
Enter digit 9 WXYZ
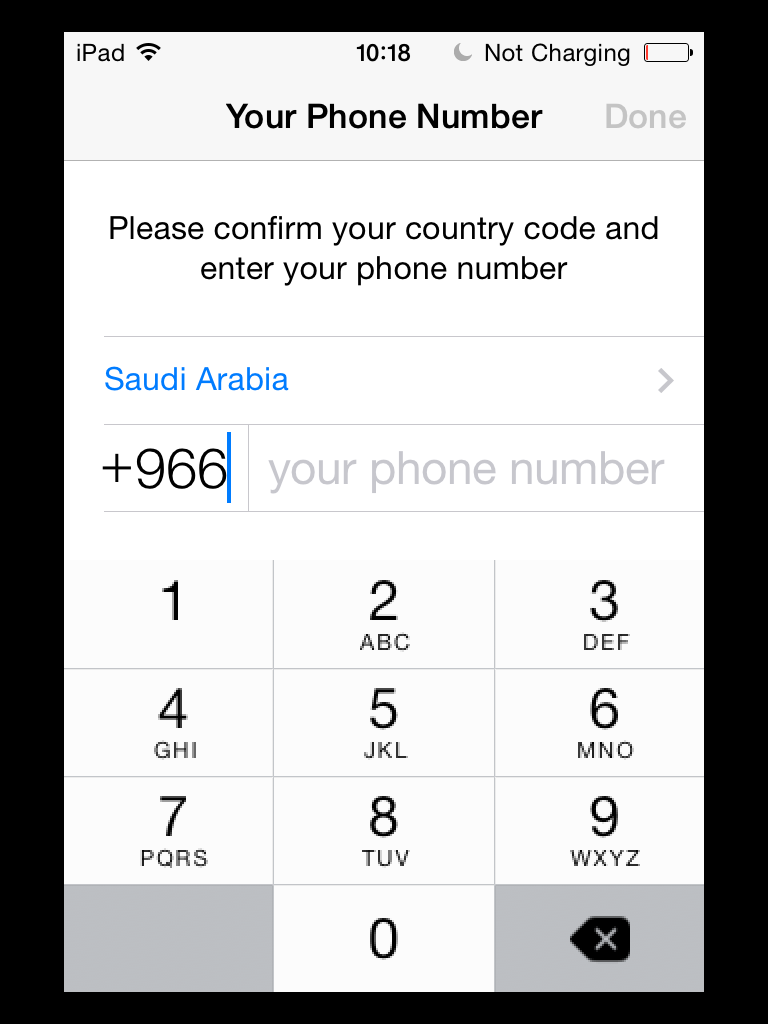pos(602,830)
